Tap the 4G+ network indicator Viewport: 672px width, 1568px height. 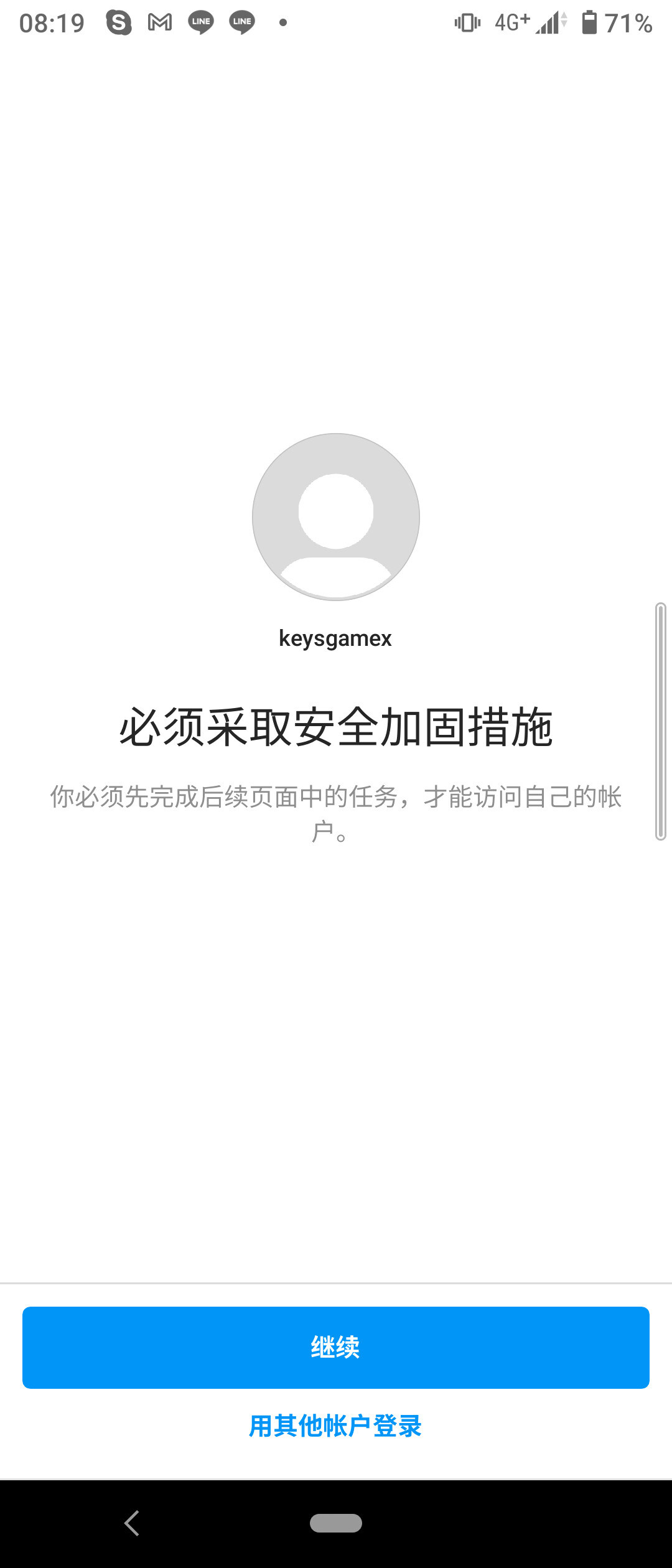[511, 22]
